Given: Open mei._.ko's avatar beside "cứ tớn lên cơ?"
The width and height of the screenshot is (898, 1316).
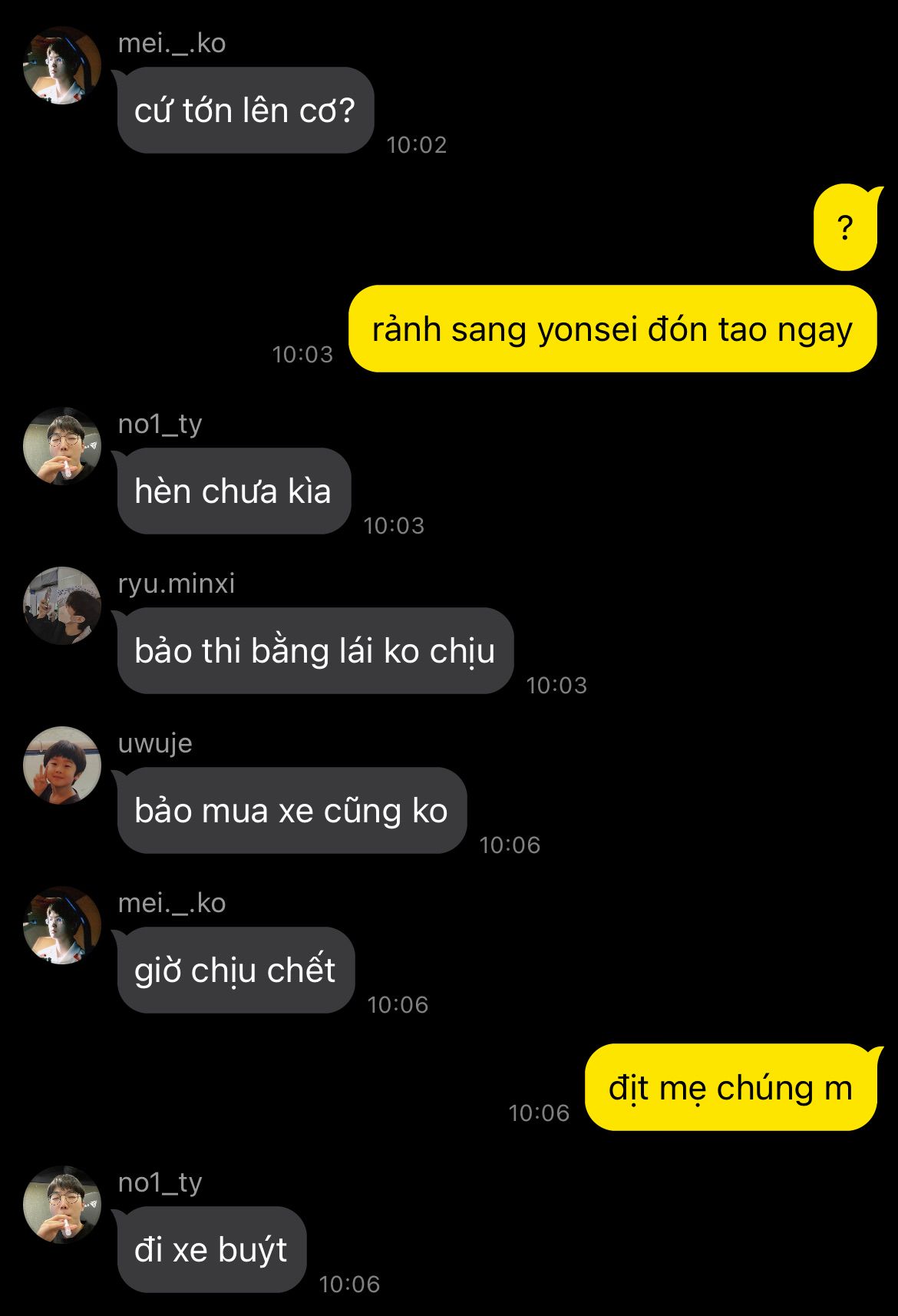Looking at the screenshot, I should point(62,65).
